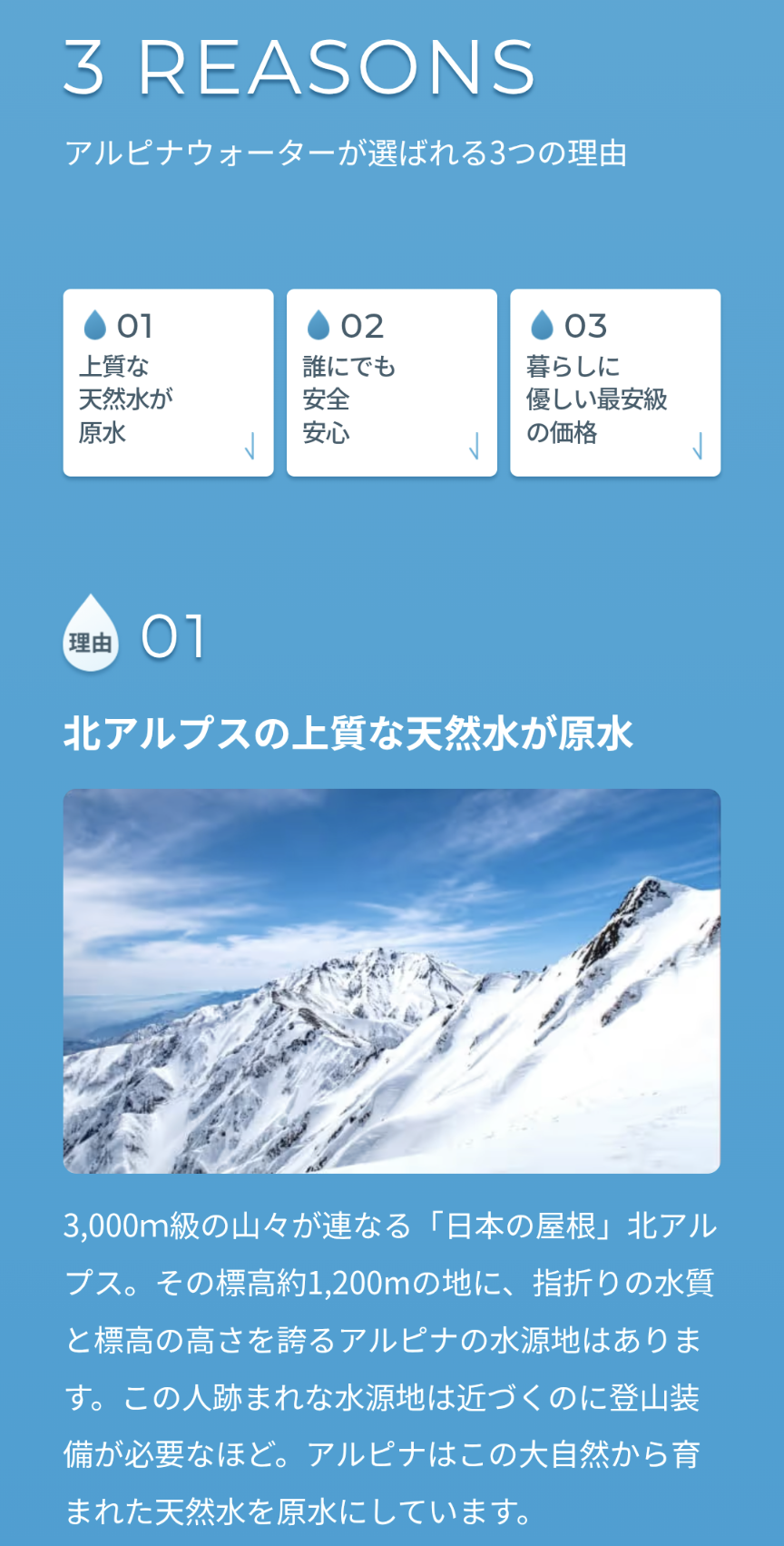Viewport: 784px width, 1546px height.
Task: Open the 02 誰にでも安全安心 card
Action: 391,382
